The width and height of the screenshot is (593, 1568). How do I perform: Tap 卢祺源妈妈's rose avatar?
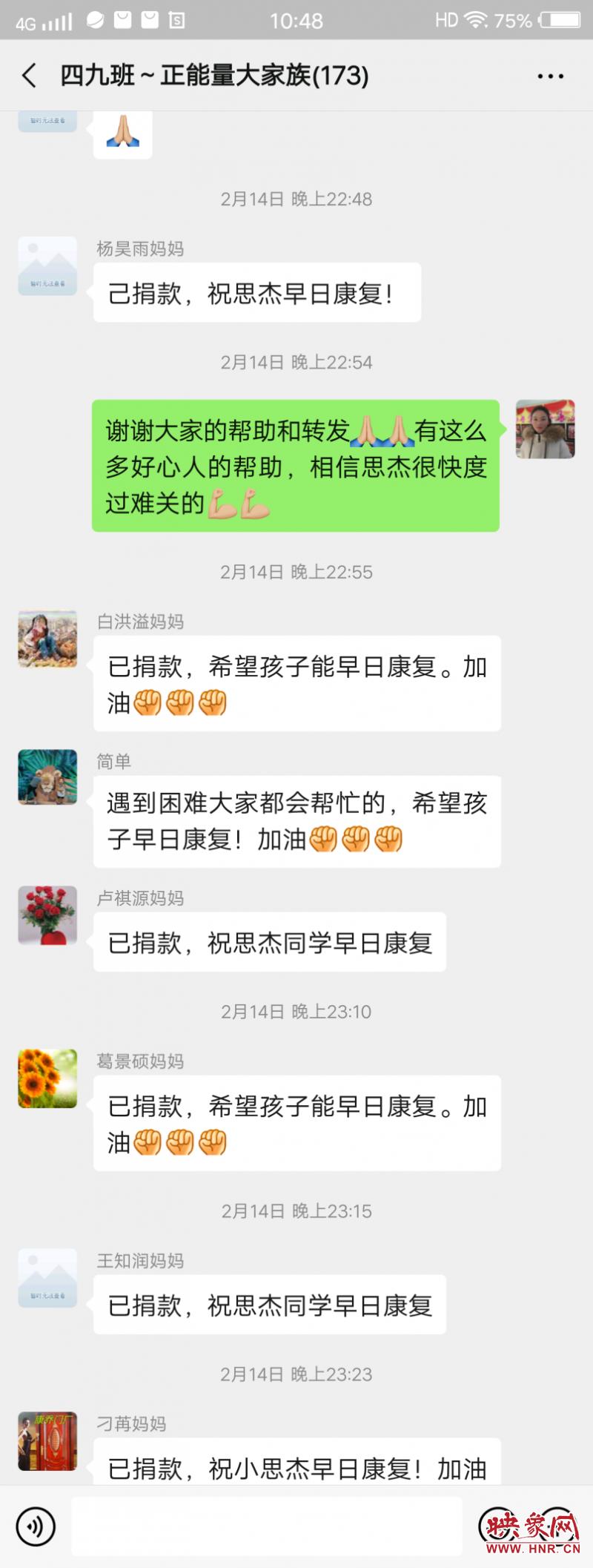(47, 915)
